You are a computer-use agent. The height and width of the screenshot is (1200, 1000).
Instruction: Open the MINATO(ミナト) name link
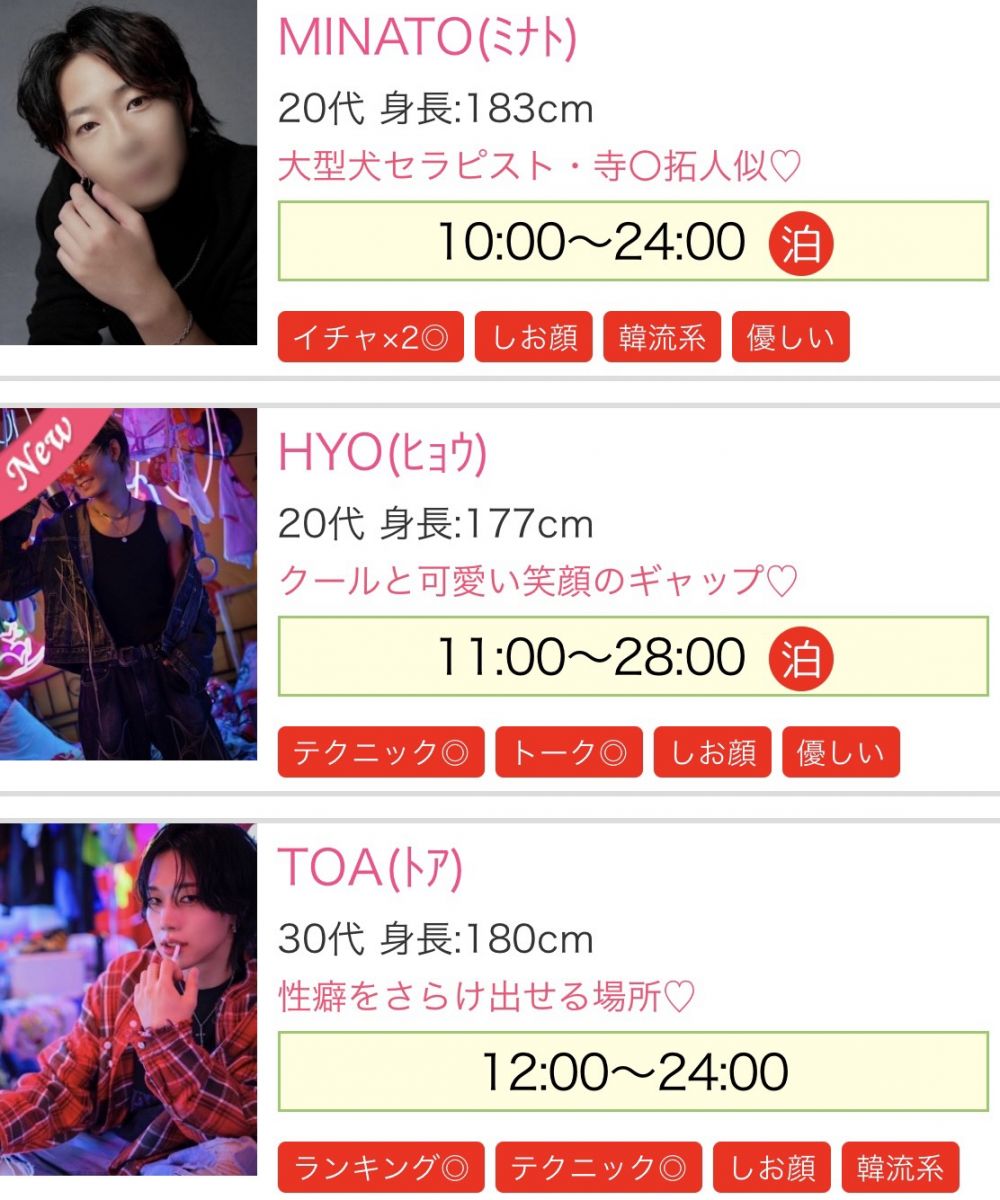(x=427, y=38)
